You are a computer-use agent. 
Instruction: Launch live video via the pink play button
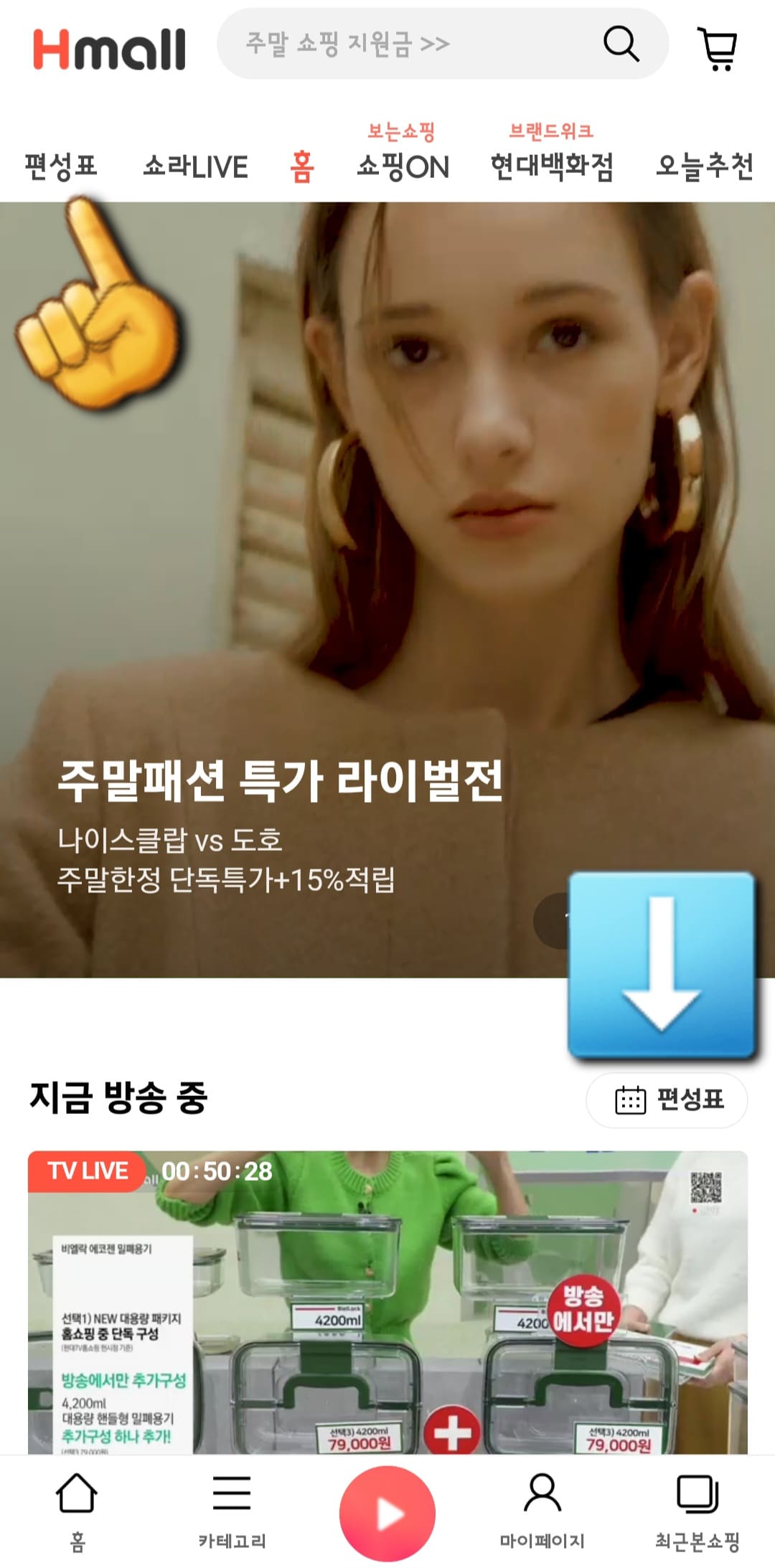coord(387,1506)
